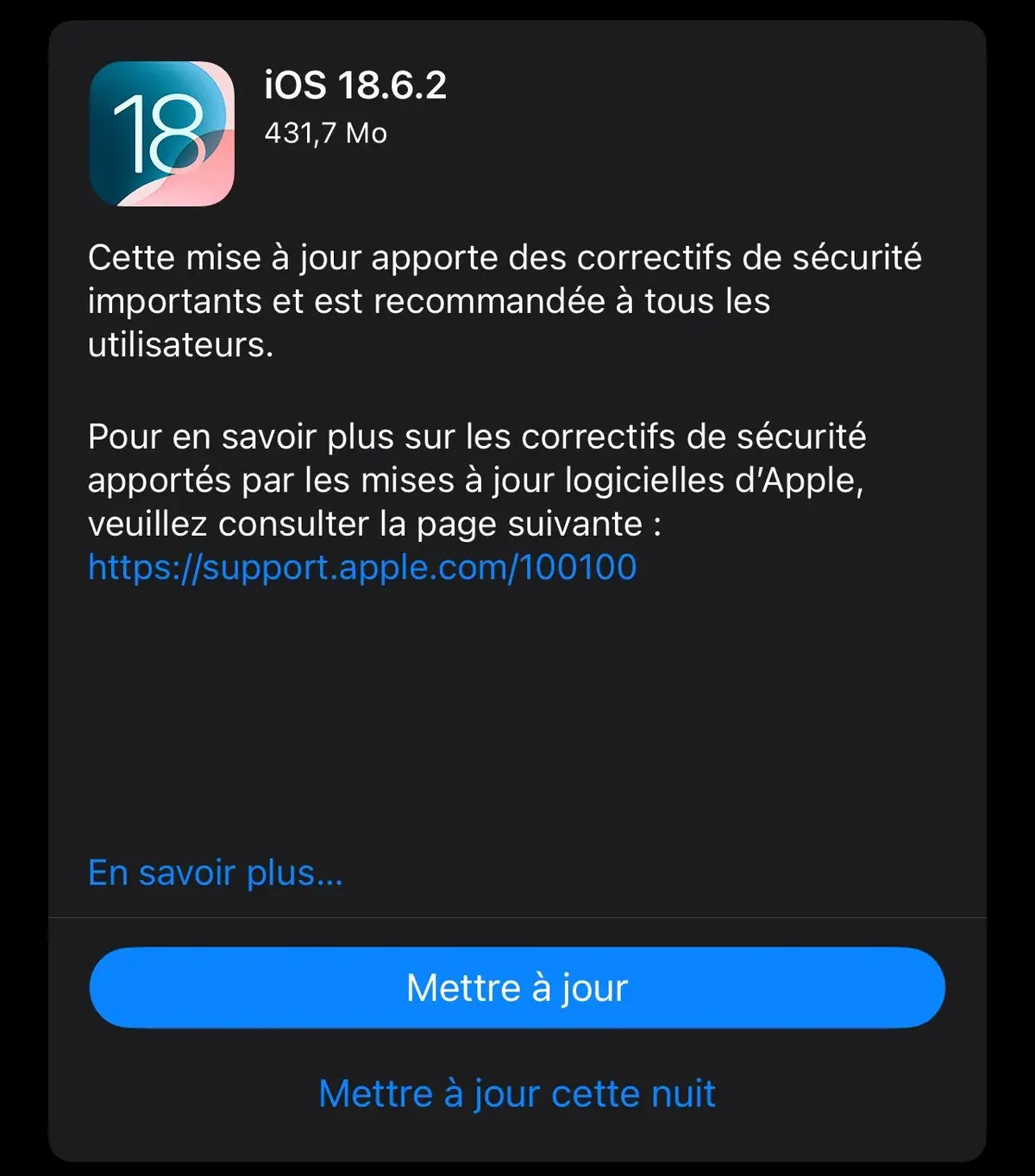Expand the update details via "En savoir plus..."
This screenshot has height=1176, width=1035.
coord(214,872)
